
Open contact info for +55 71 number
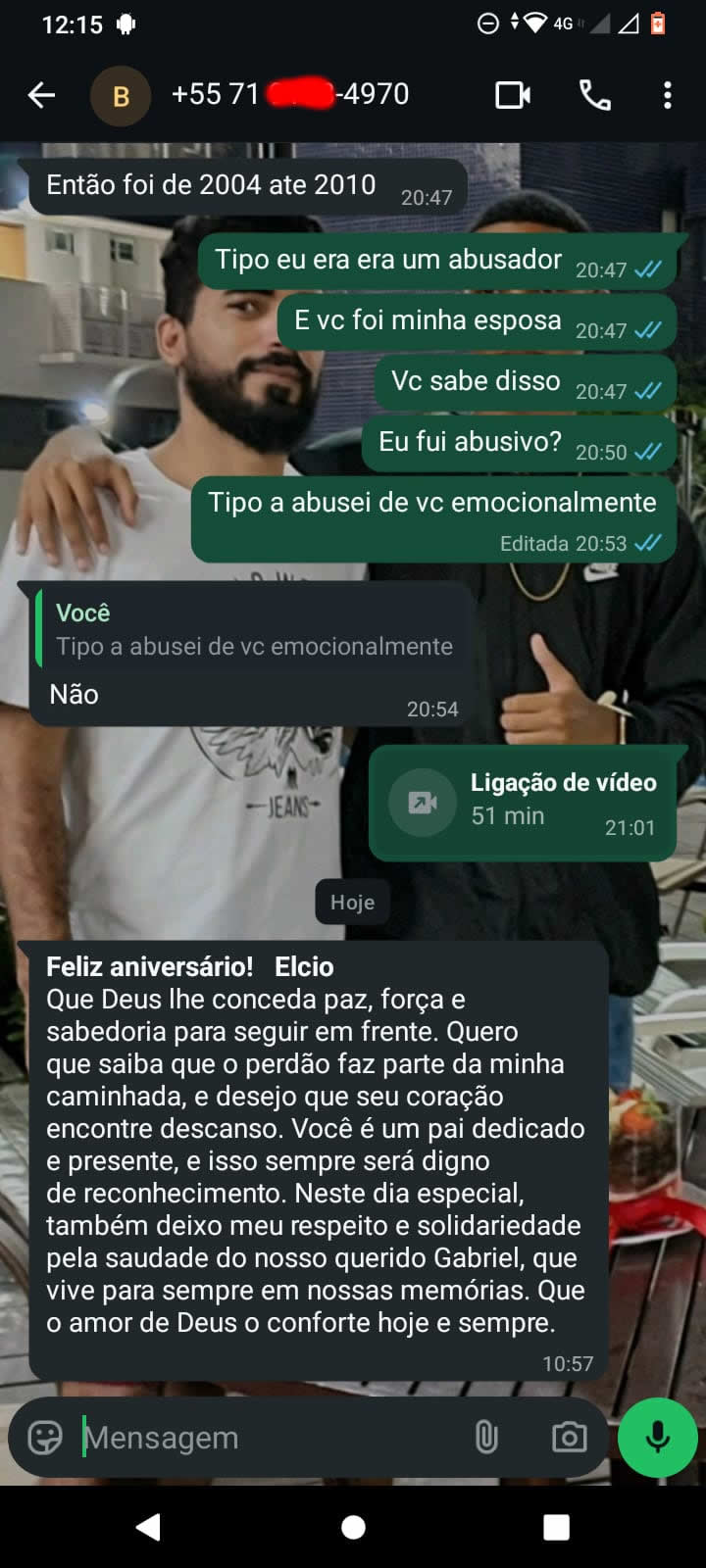(289, 94)
